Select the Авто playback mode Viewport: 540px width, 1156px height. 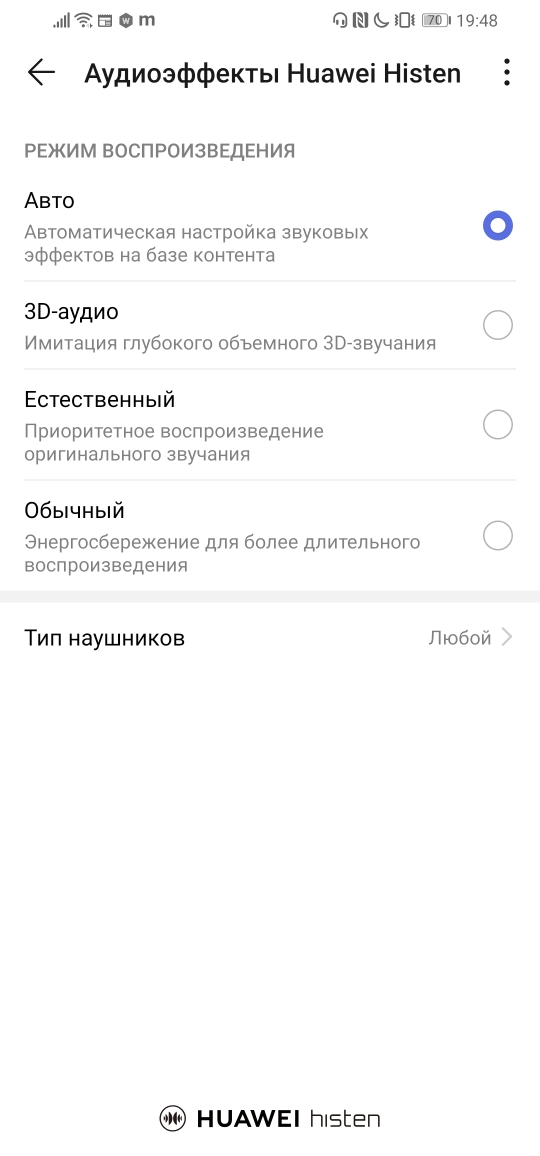pos(270,227)
